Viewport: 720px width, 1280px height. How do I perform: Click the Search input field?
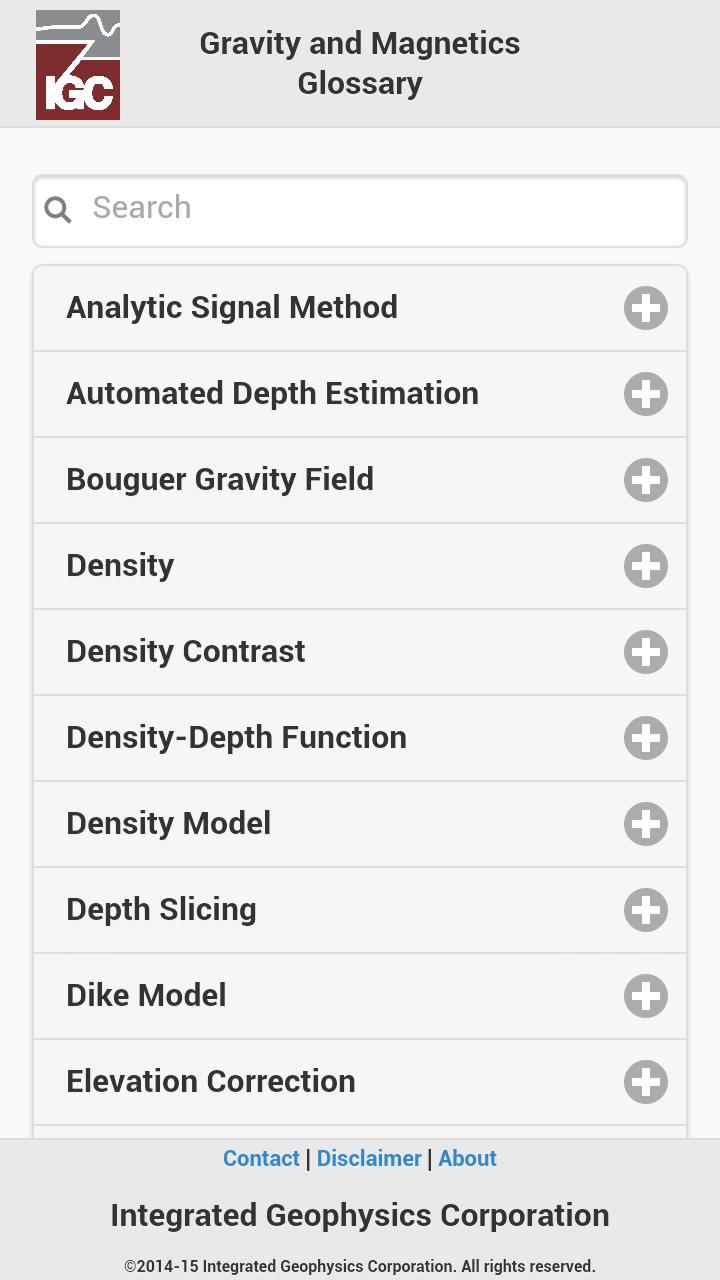tap(300, 210)
